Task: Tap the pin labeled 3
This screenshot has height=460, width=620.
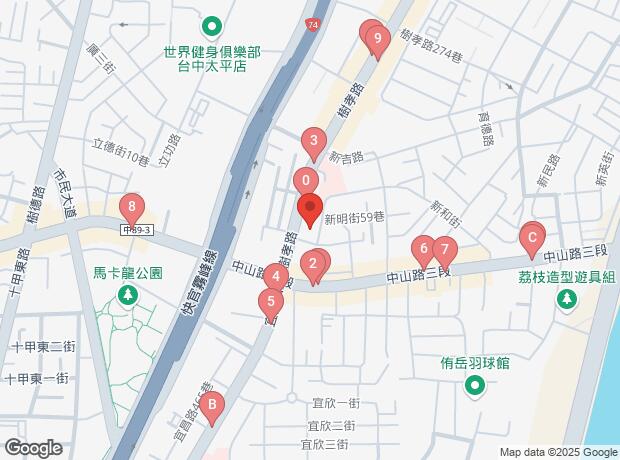Action: click(x=314, y=141)
